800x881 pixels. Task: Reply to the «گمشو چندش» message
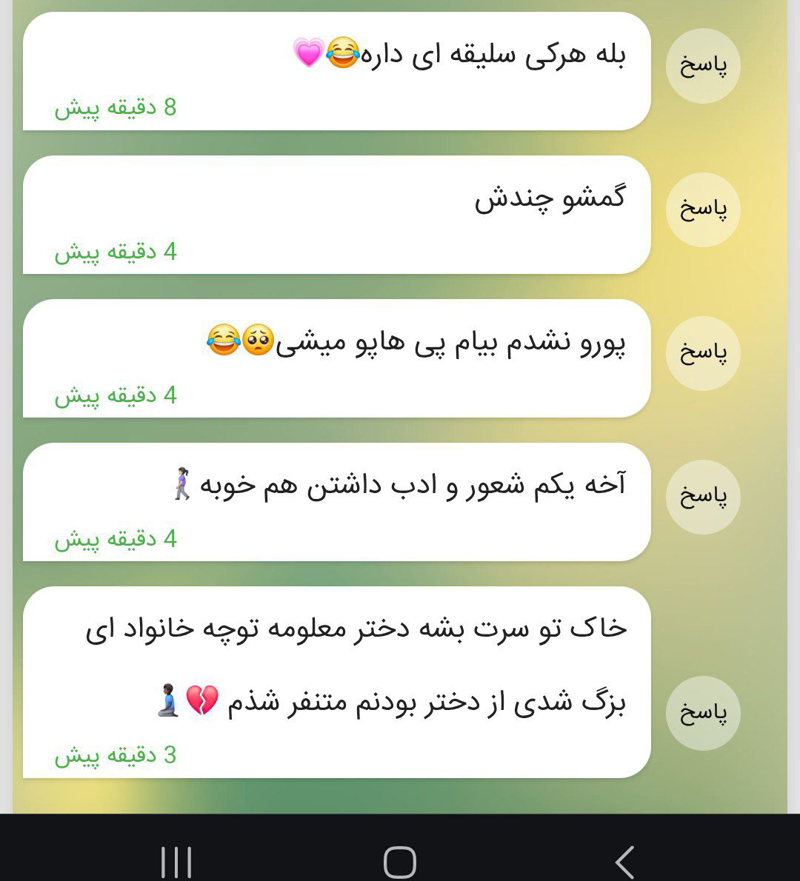703,210
